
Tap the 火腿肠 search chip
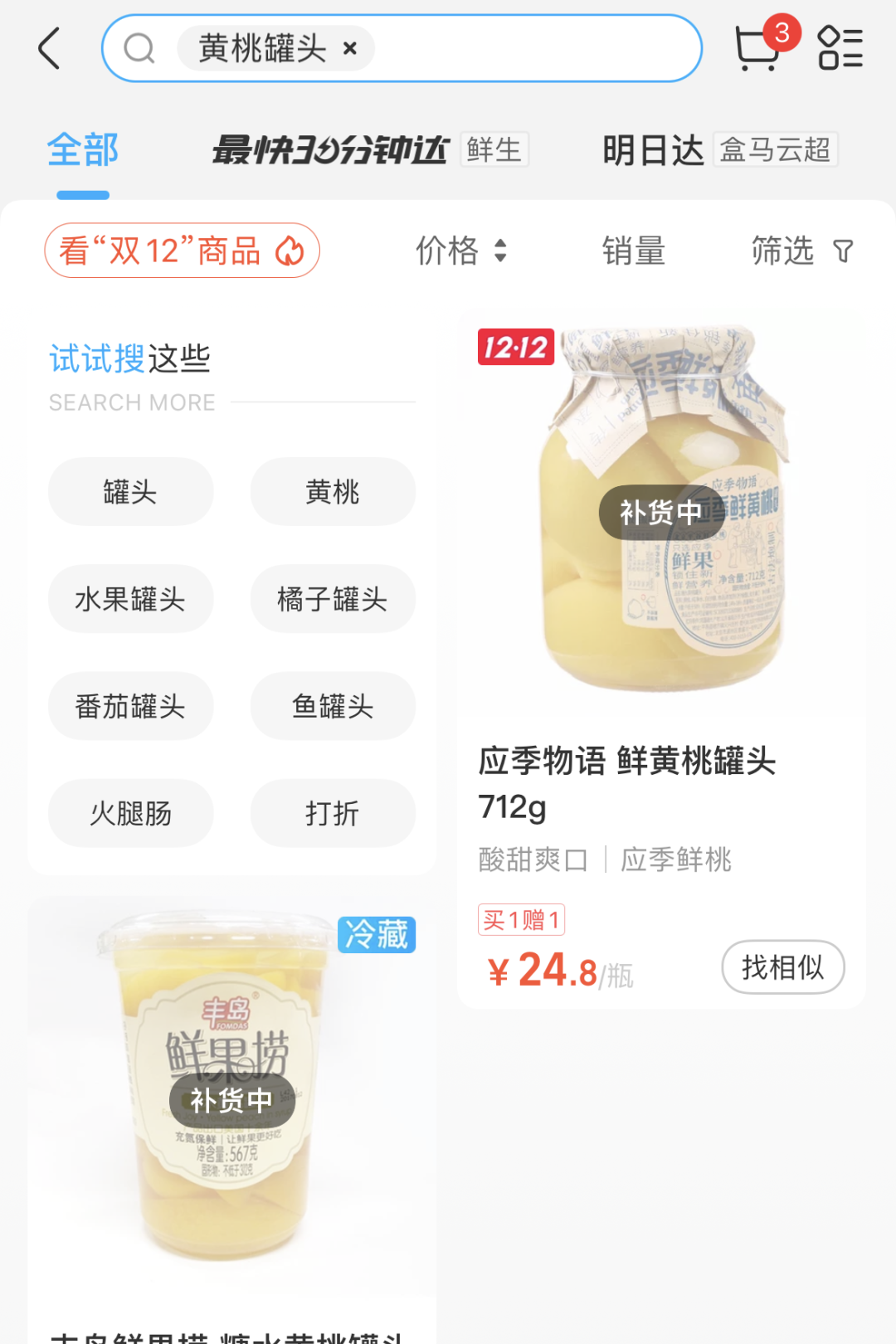click(x=130, y=813)
